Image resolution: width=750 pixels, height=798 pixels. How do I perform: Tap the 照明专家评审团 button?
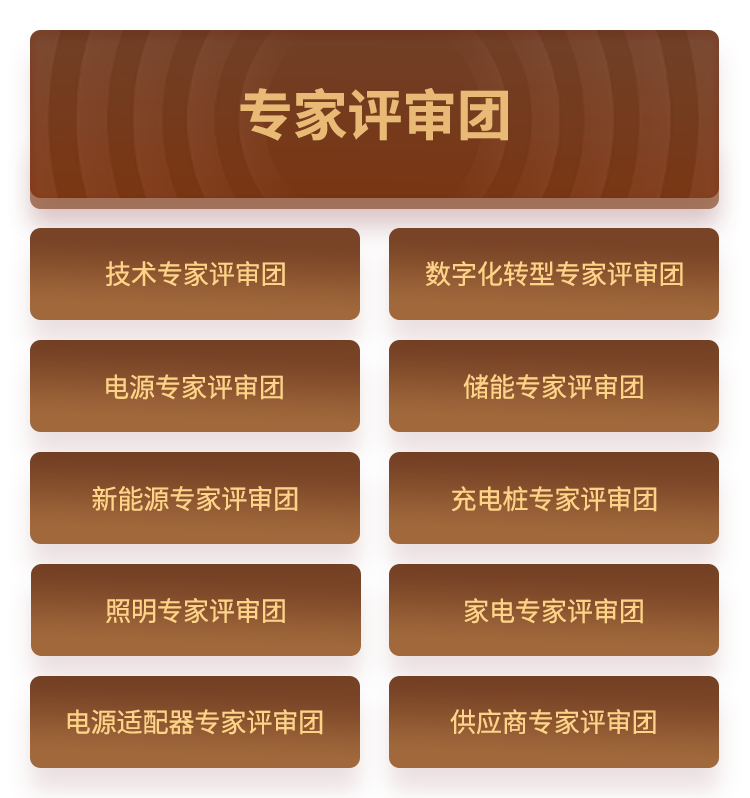point(195,610)
